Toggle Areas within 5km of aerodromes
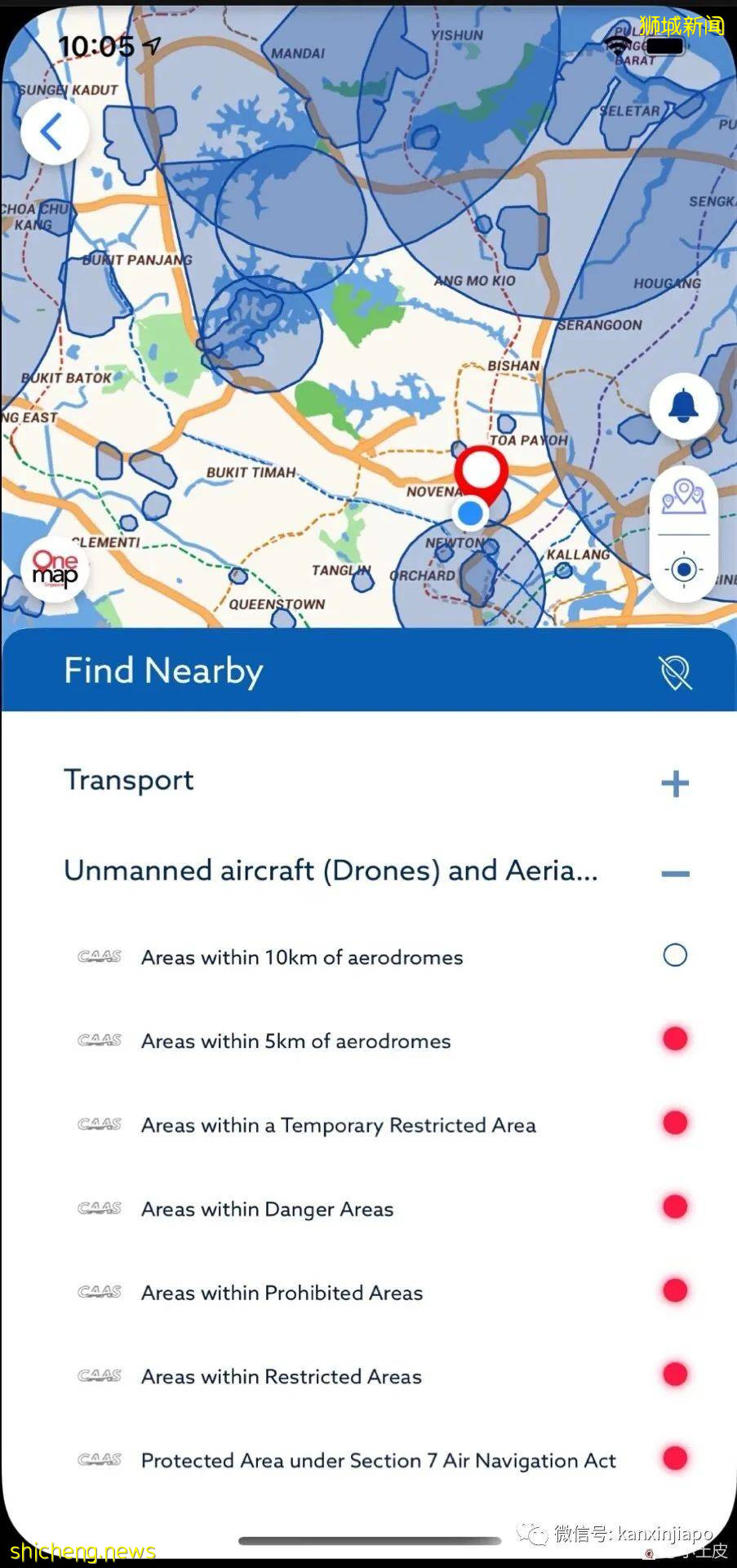This screenshot has height=1568, width=737. [674, 1039]
